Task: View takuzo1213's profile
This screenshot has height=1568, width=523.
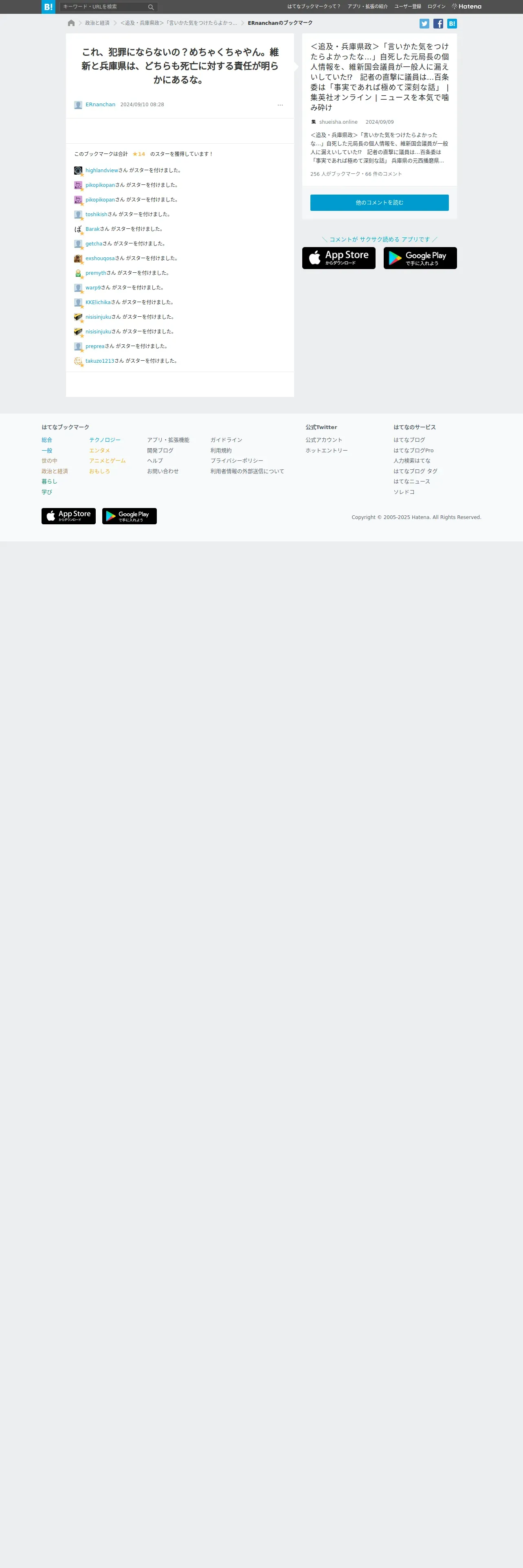Action: pyautogui.click(x=100, y=361)
